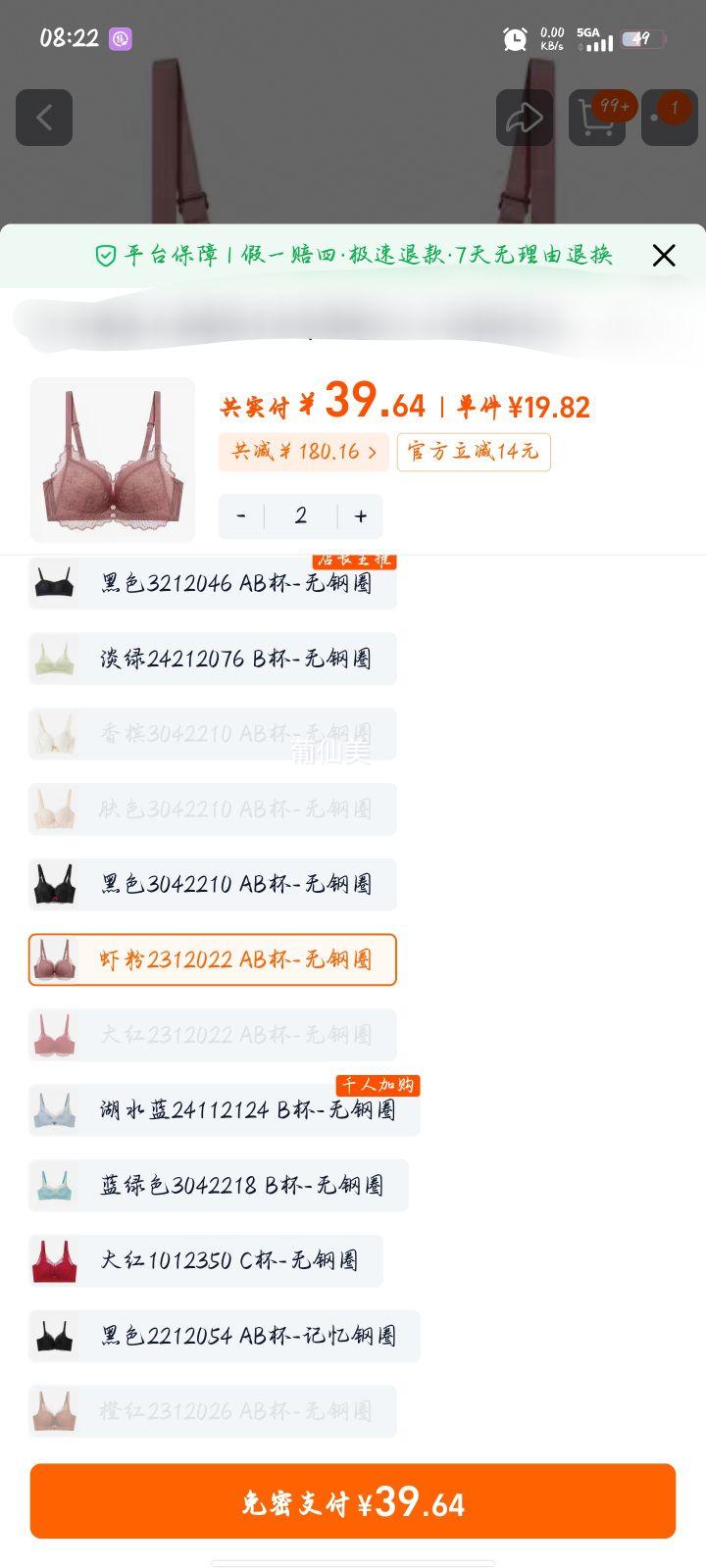The image size is (706, 1568).
Task: Decrease quantity with the minus button
Action: [240, 516]
